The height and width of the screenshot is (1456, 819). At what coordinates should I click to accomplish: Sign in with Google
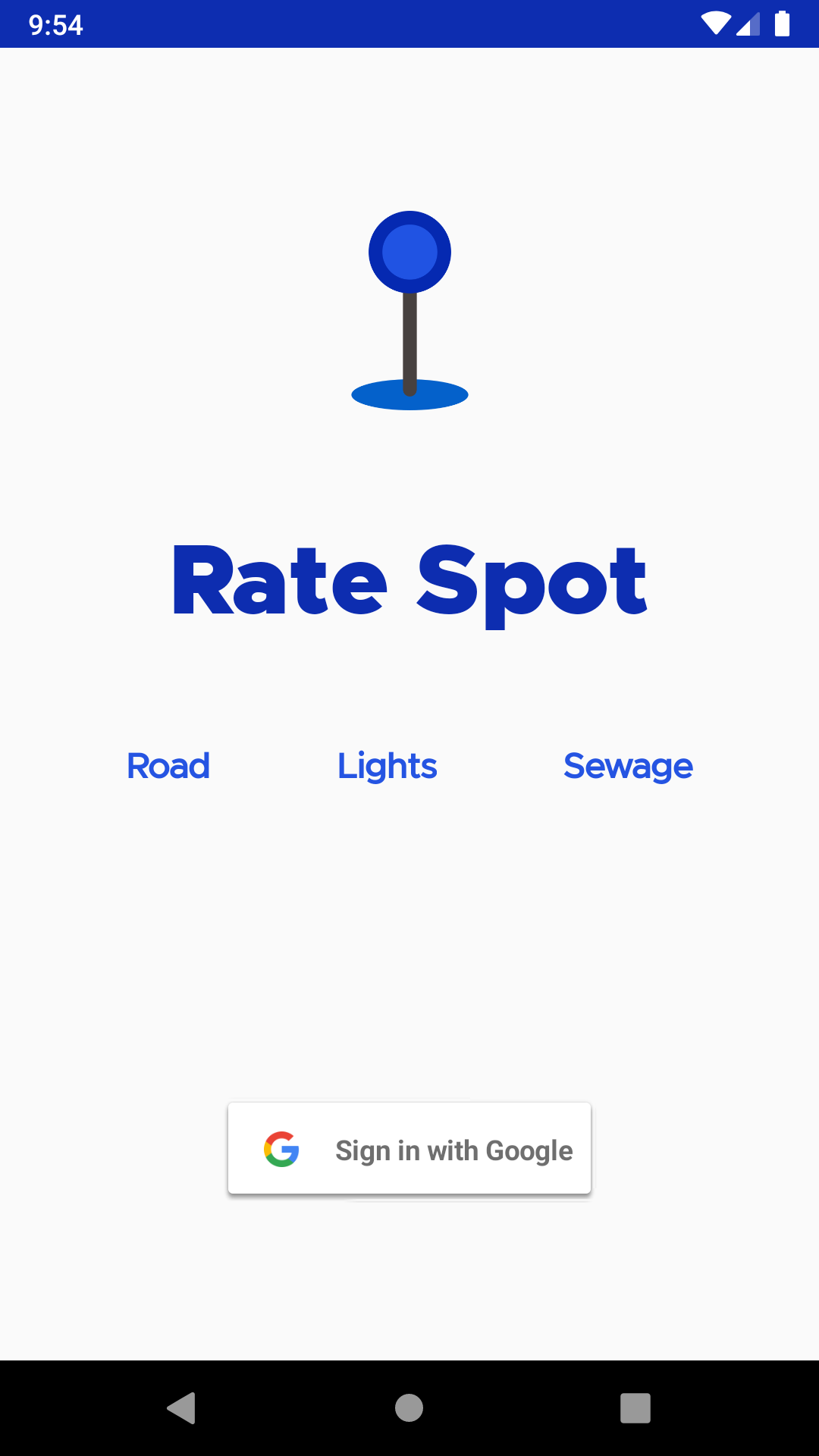(x=409, y=1149)
